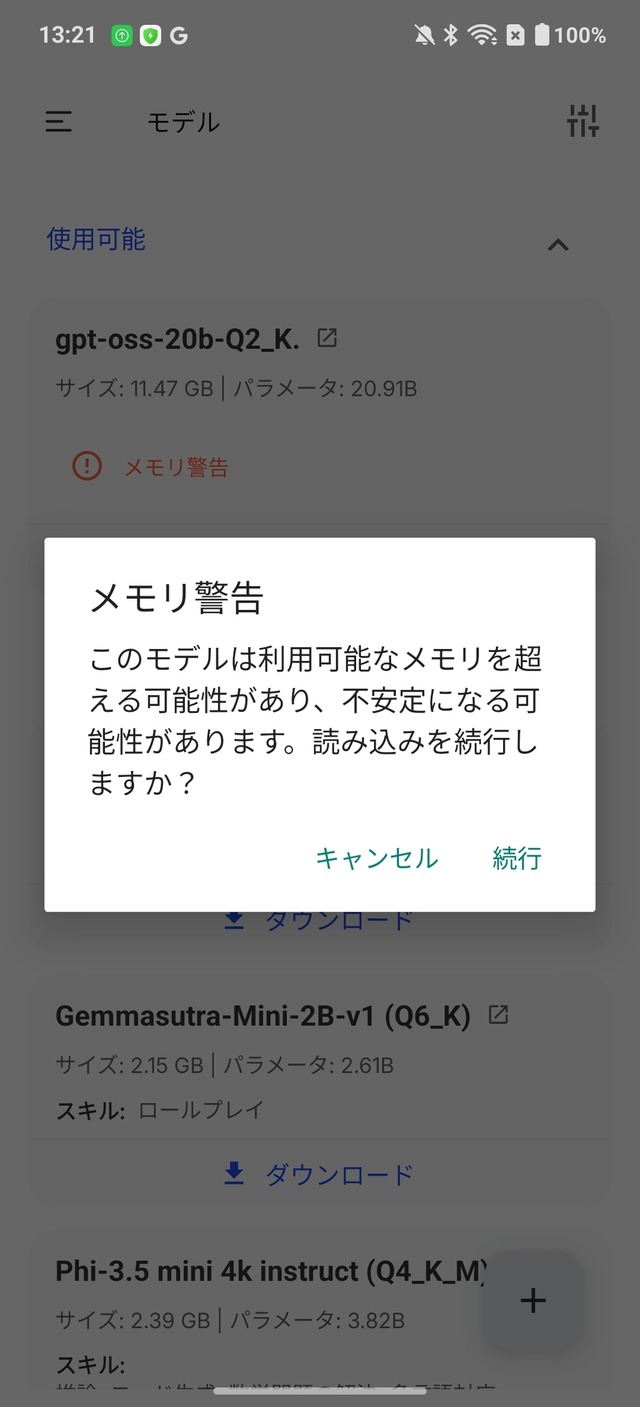
Task: Collapse the 使用可能 section
Action: [558, 243]
